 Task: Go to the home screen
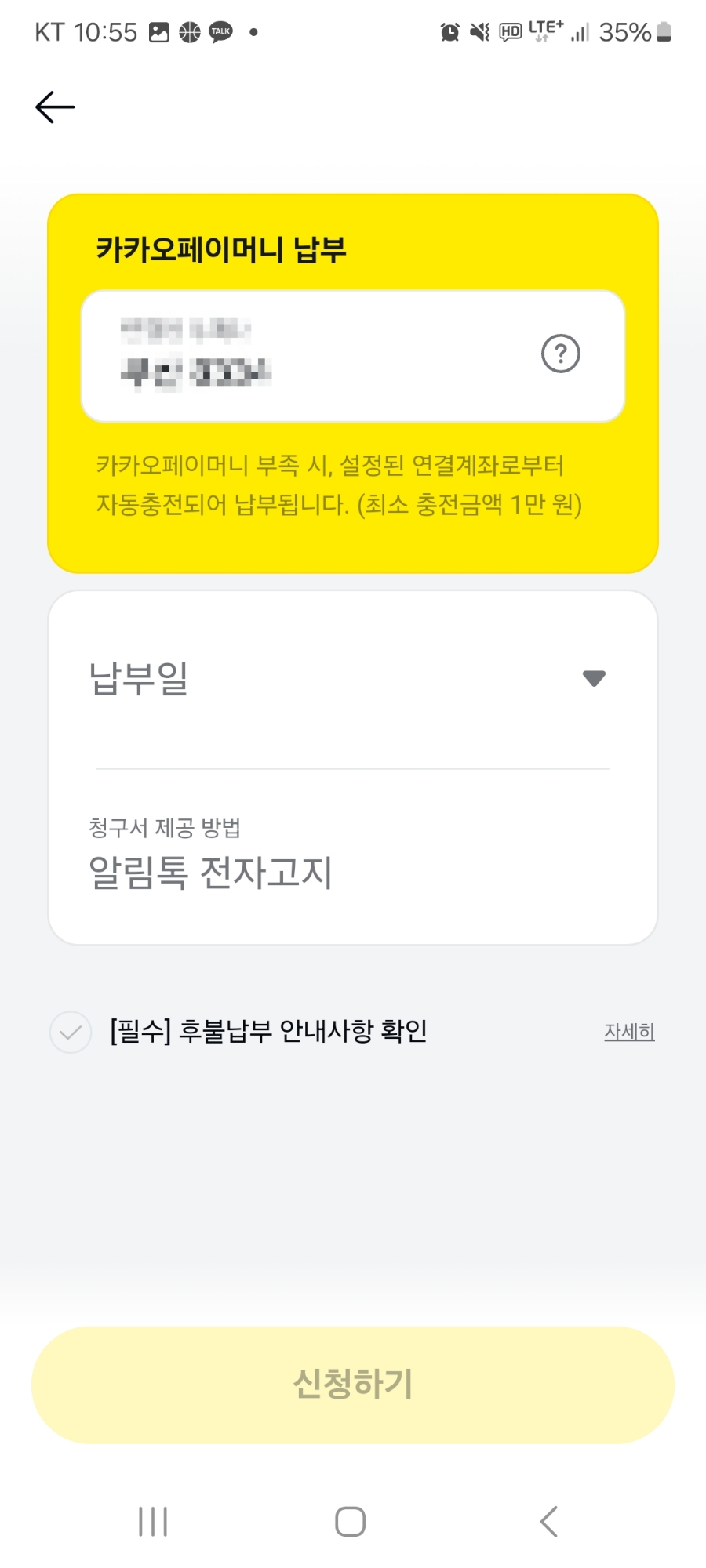[x=351, y=1522]
